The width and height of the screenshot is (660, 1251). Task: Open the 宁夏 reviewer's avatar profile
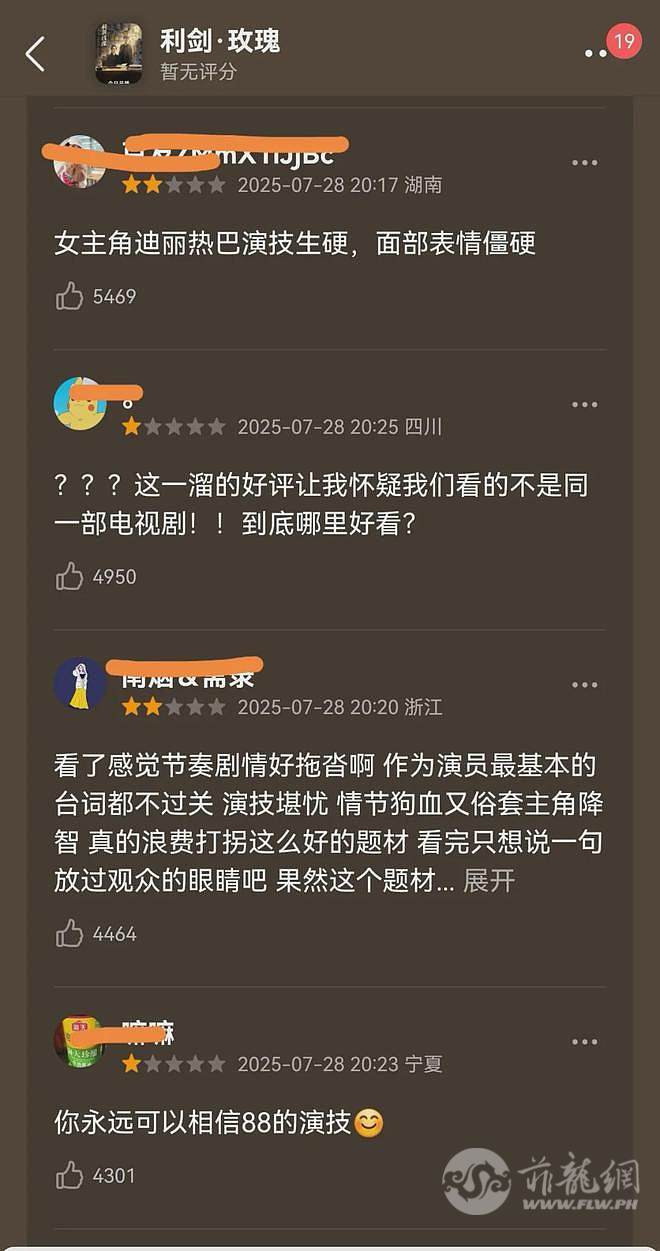pos(80,1041)
